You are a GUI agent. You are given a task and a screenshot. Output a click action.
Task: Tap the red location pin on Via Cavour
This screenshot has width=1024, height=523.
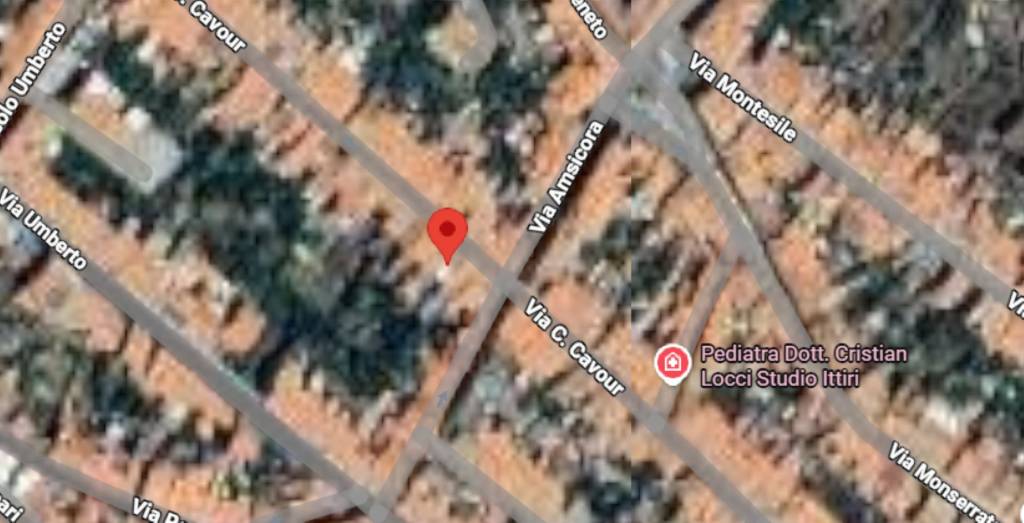[447, 232]
